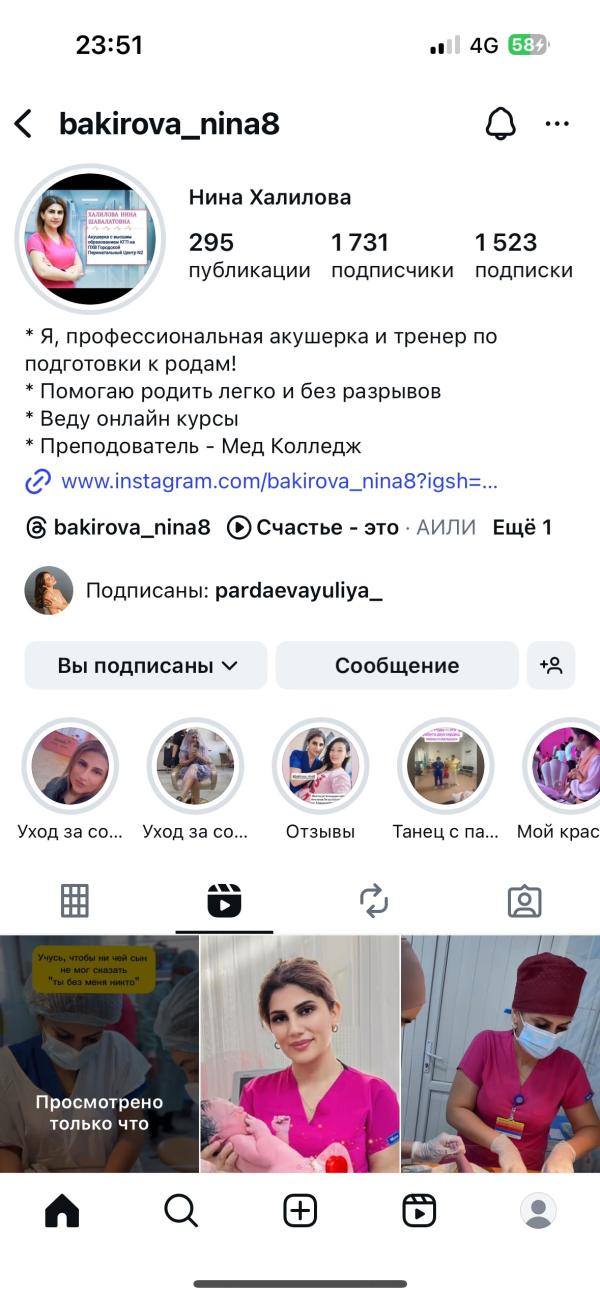The image size is (600, 1300).
Task: Switch to the tagged photos tab
Action: point(524,901)
